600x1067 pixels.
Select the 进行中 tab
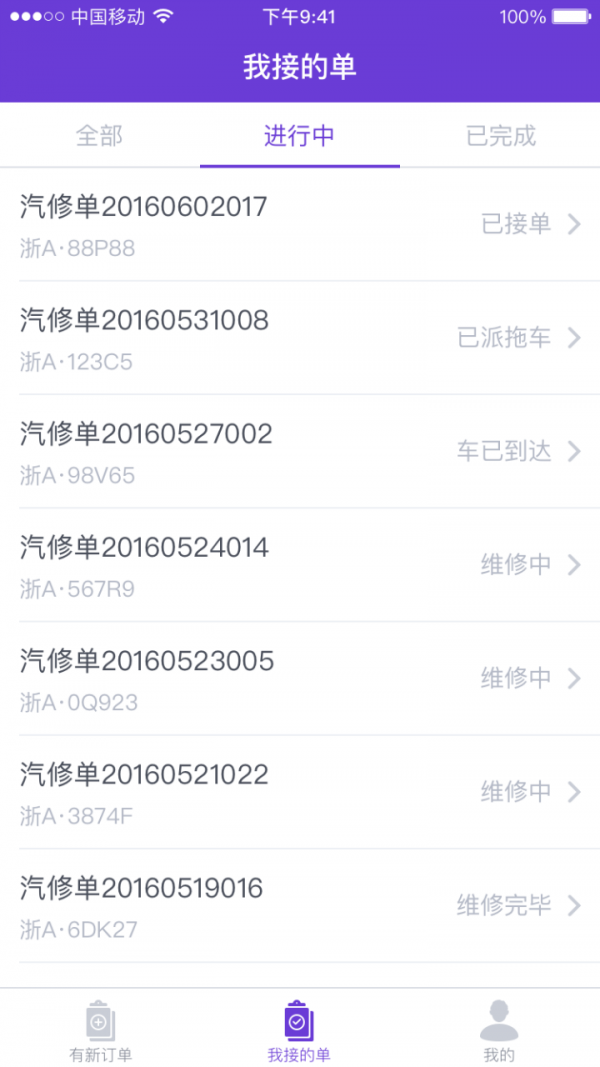[x=300, y=135]
